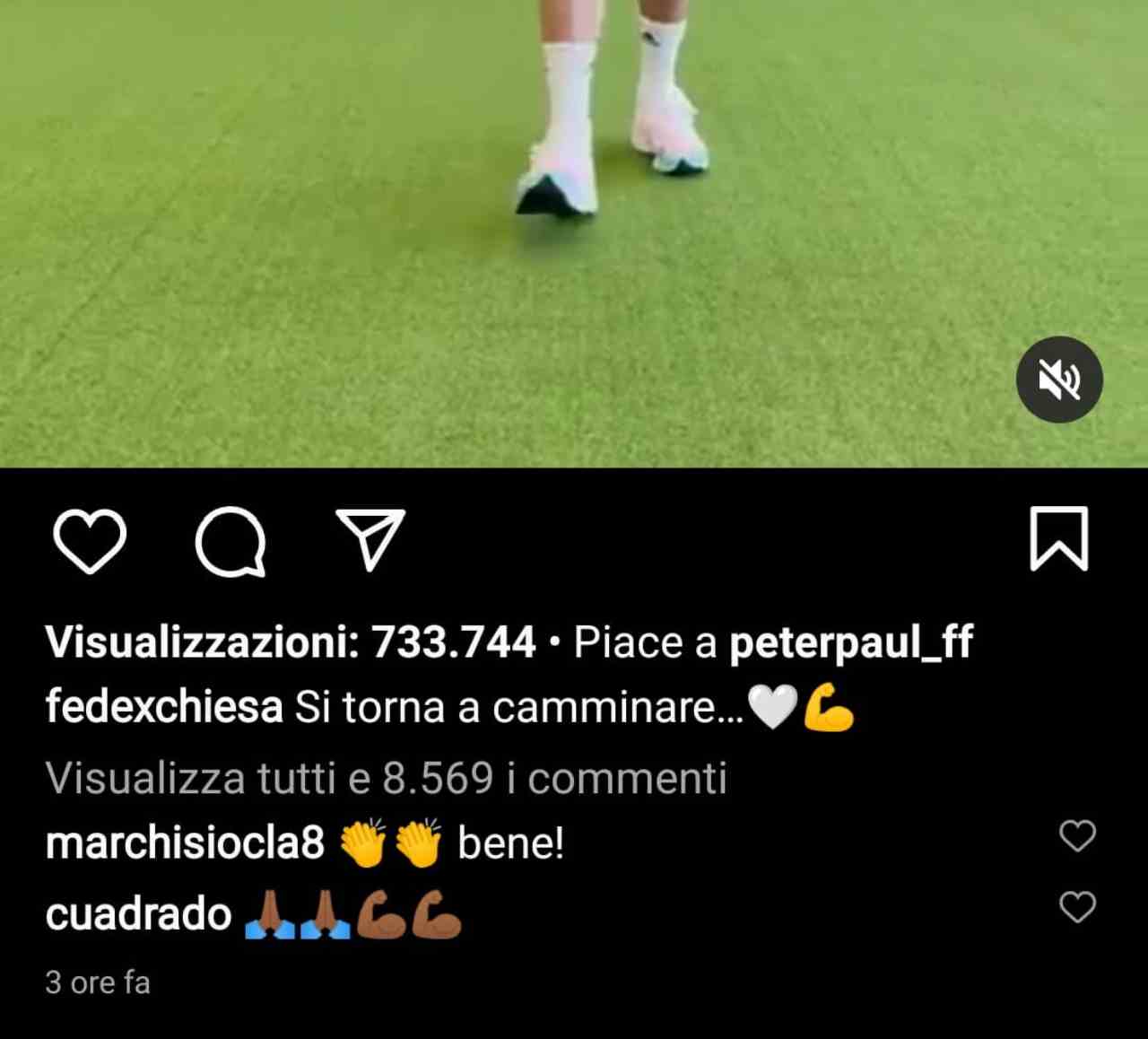Like marchisiocla8's comment
The width and height of the screenshot is (1148, 1039).
click(x=1076, y=836)
